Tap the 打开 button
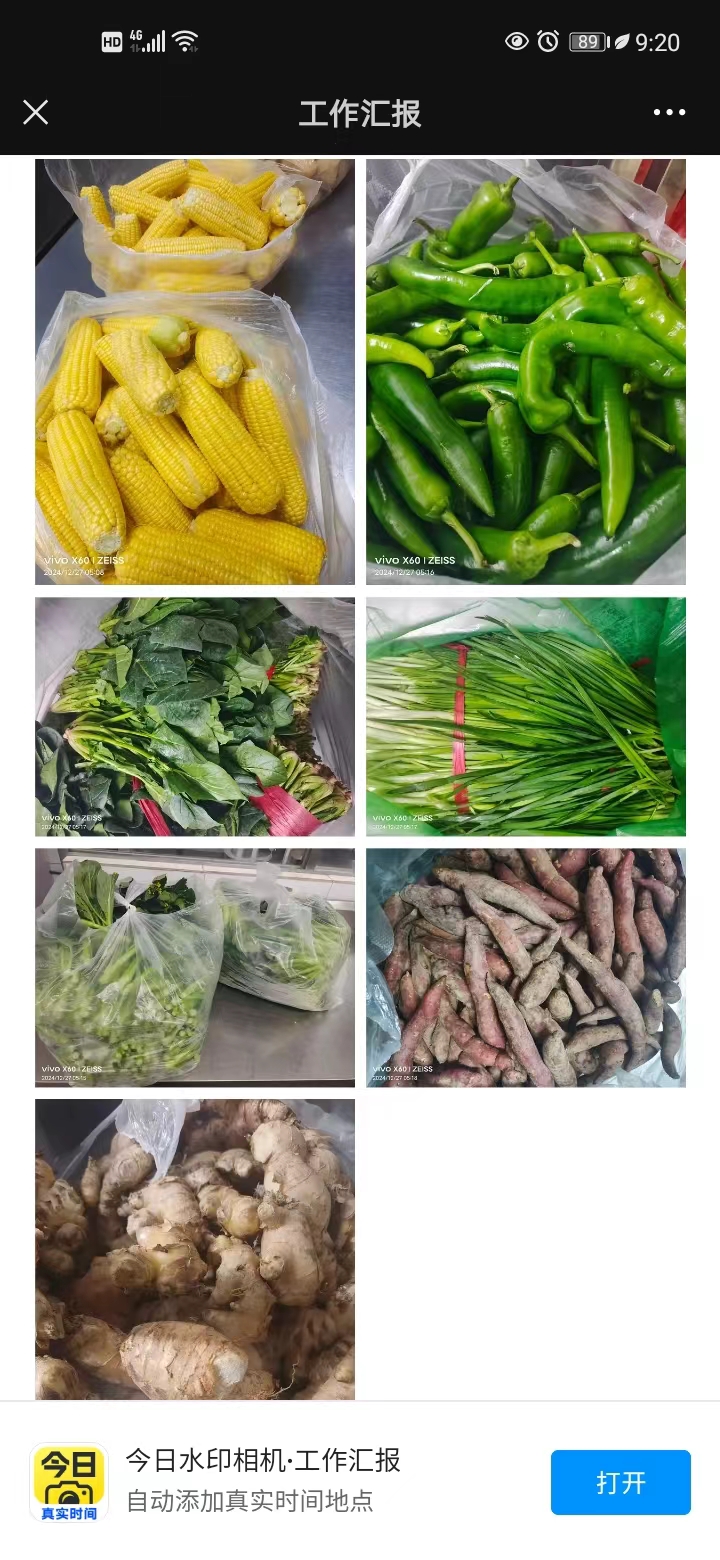This screenshot has width=720, height=1560. (620, 1482)
